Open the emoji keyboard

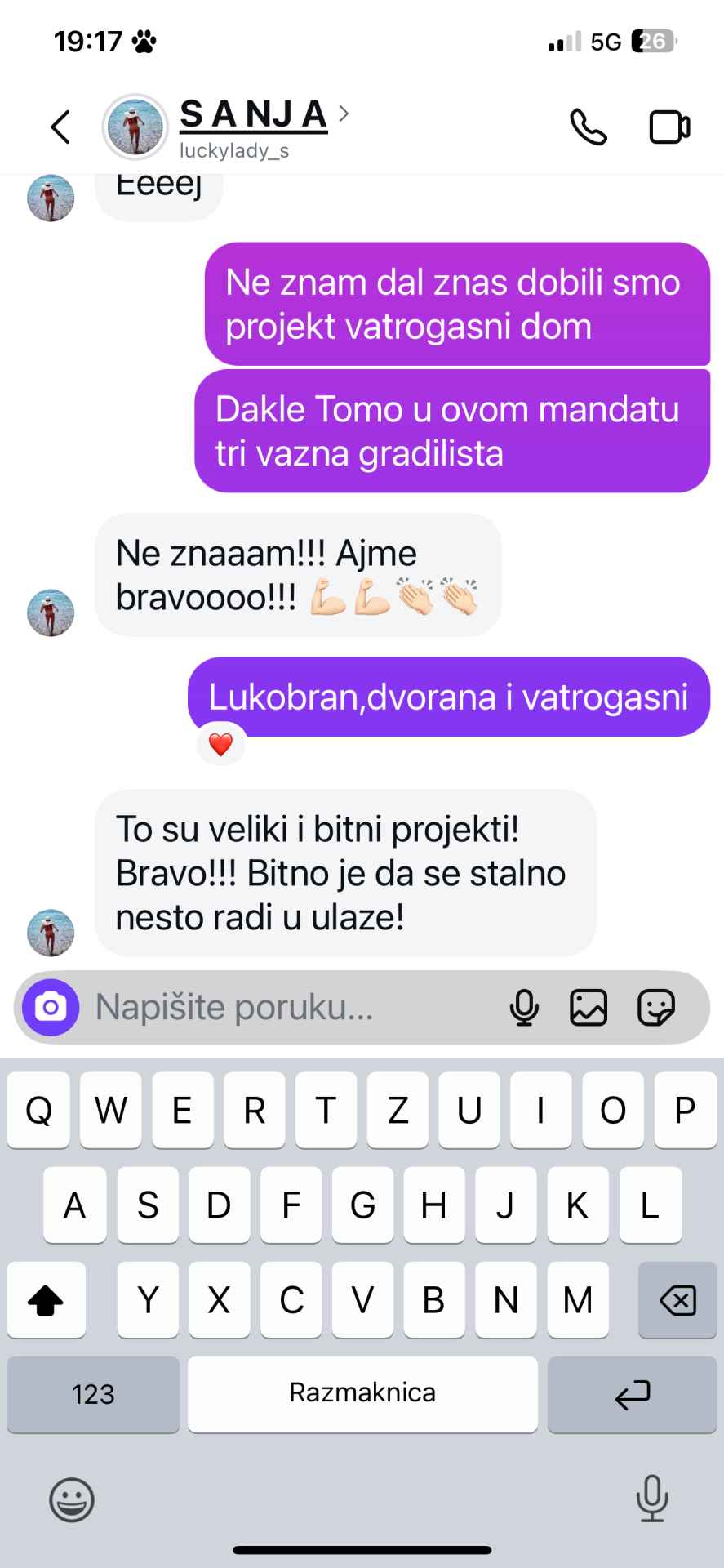point(72,1499)
